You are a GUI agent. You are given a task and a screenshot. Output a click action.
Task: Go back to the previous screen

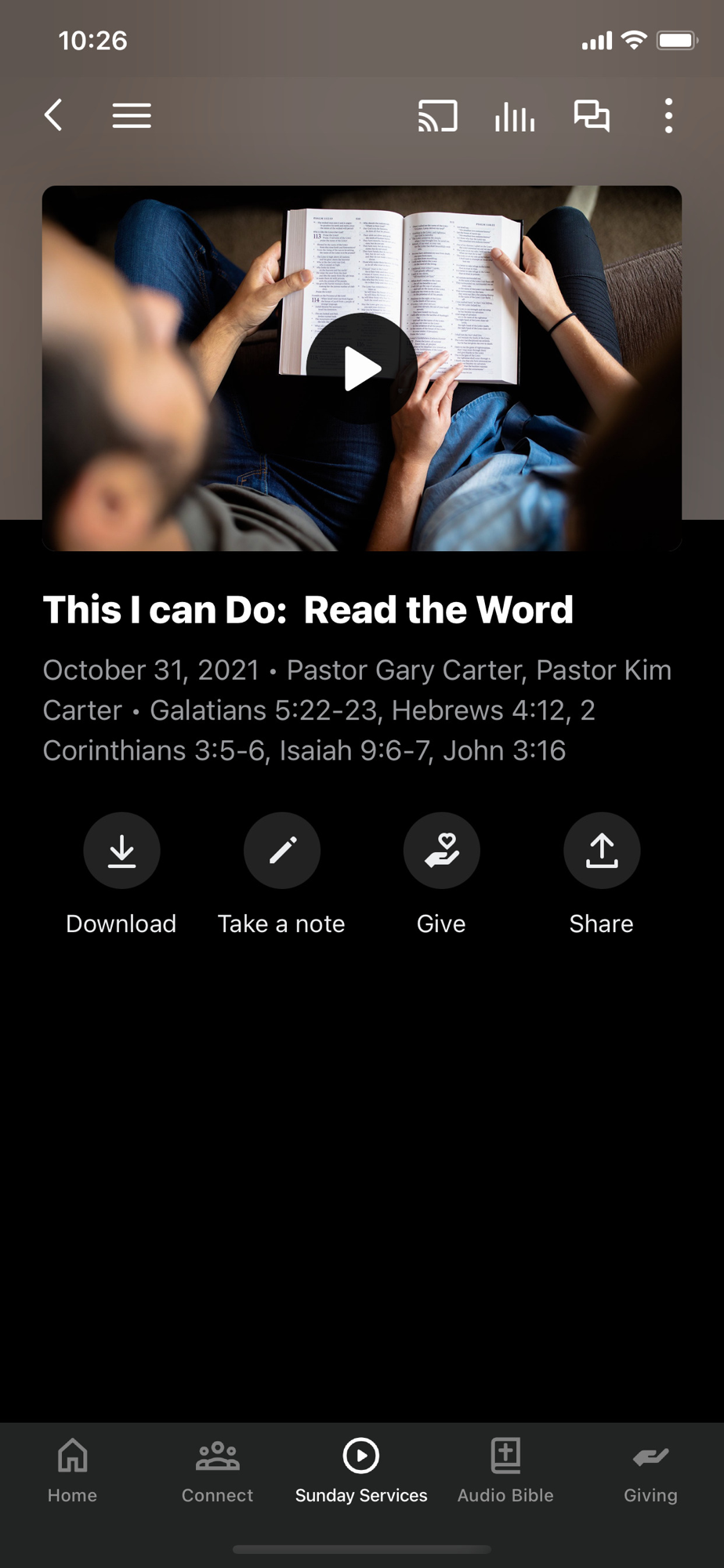[53, 116]
